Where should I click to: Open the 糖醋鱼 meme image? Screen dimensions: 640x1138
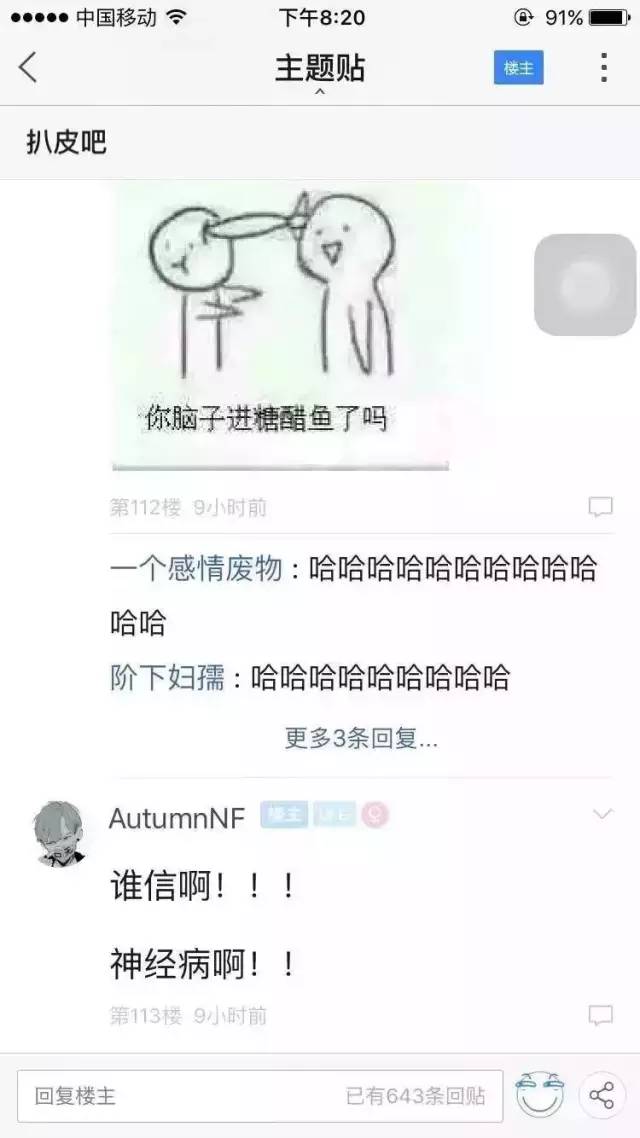click(x=281, y=325)
